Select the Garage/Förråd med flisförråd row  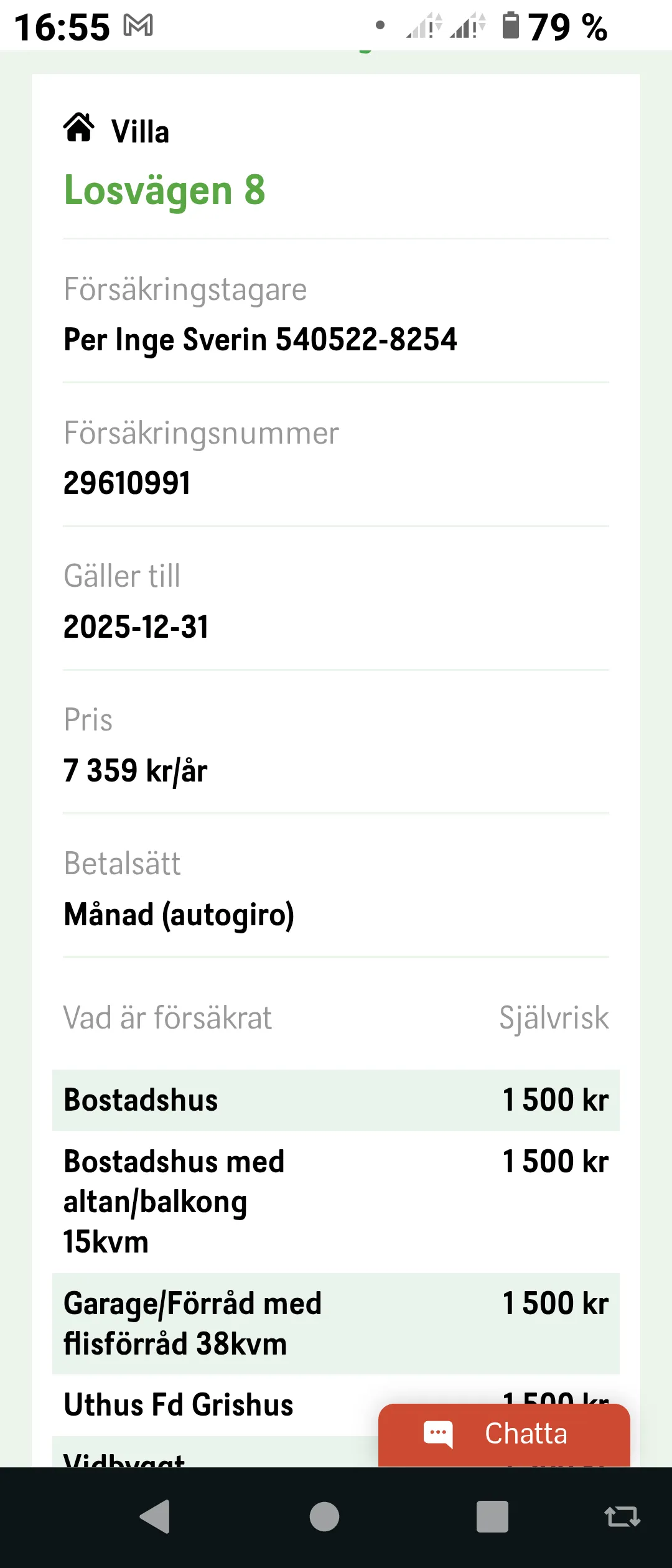point(336,1324)
